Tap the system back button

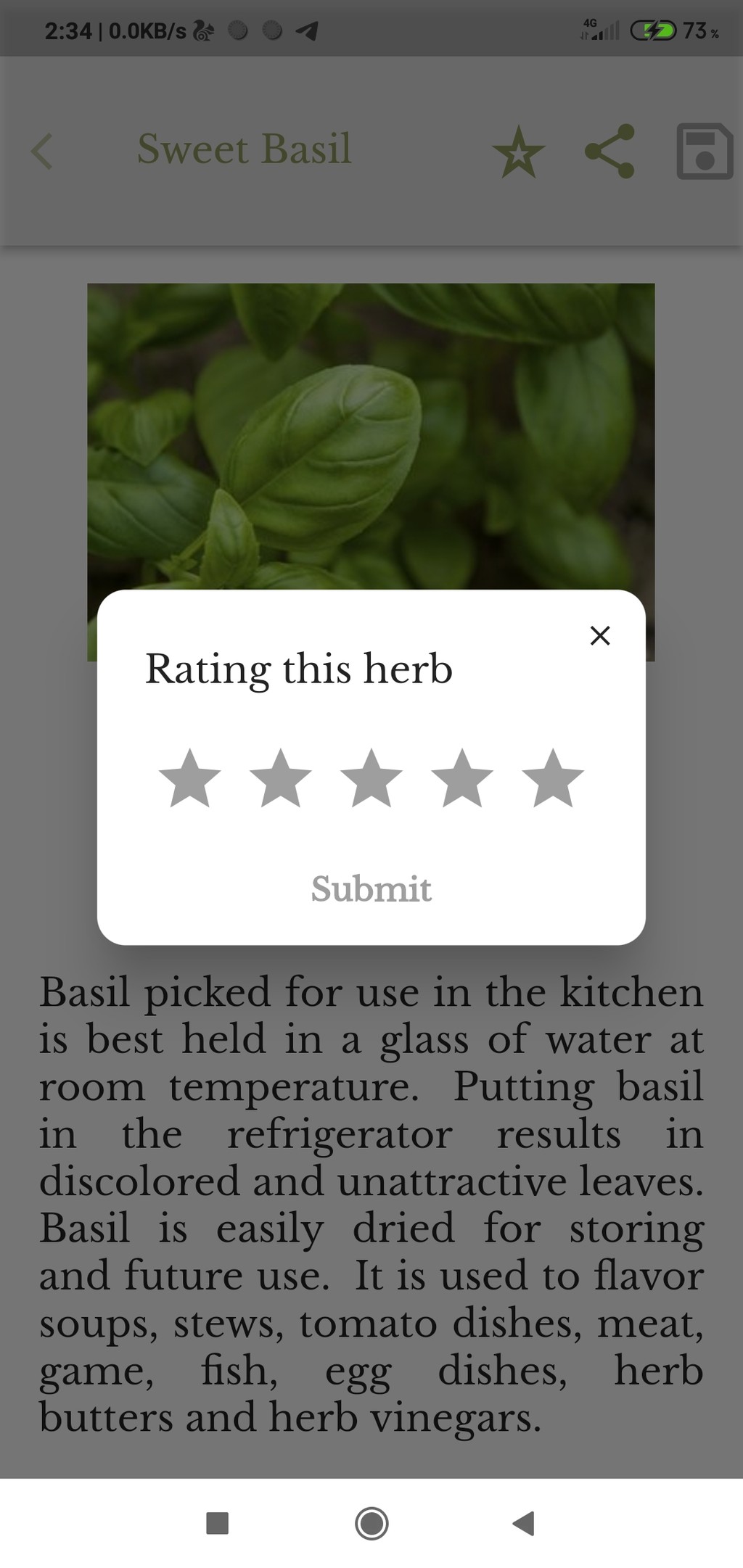tap(524, 1523)
